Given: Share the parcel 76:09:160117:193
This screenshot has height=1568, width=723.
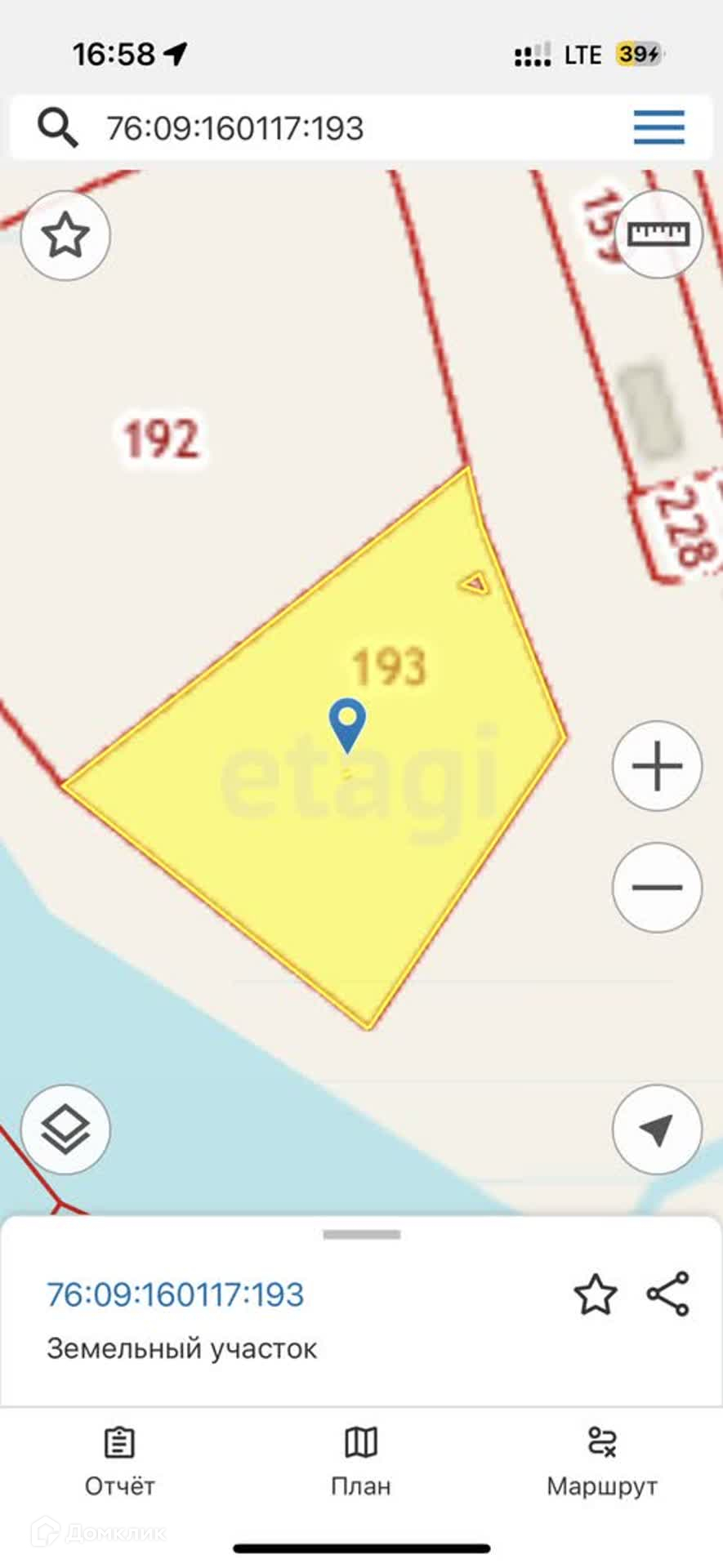Looking at the screenshot, I should point(668,1294).
